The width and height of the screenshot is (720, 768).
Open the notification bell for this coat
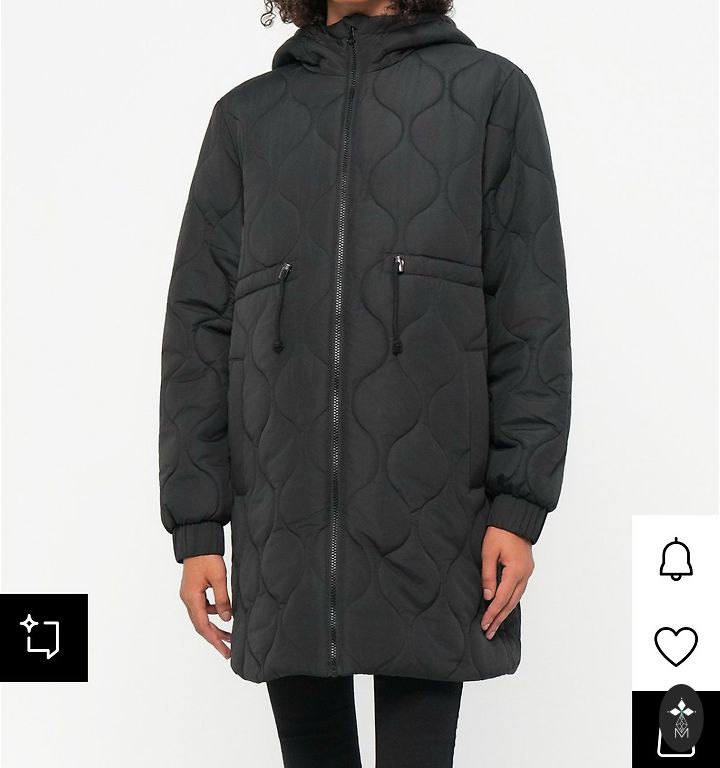(x=676, y=559)
